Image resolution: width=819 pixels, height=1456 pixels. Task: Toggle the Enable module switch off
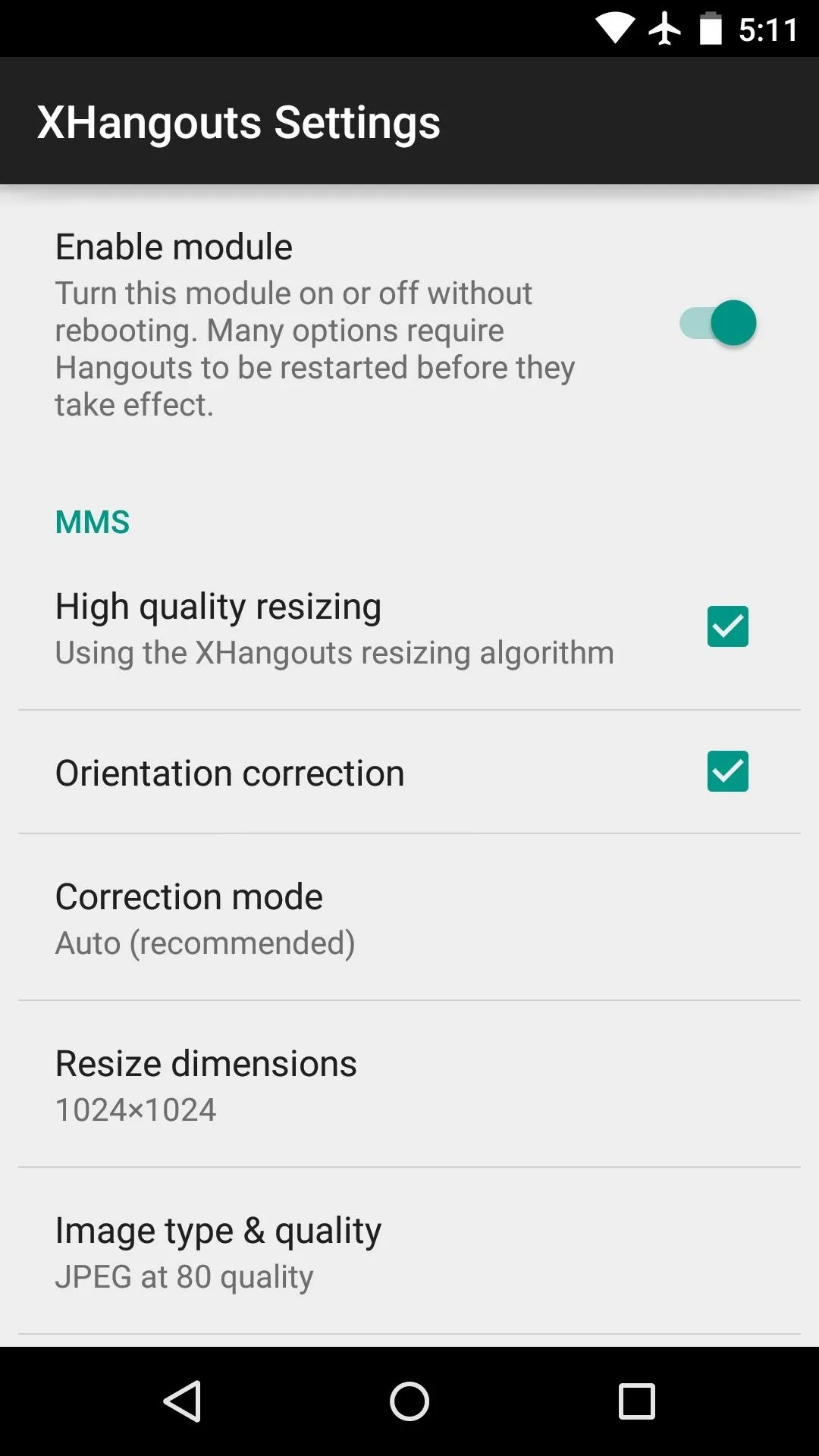tap(717, 323)
